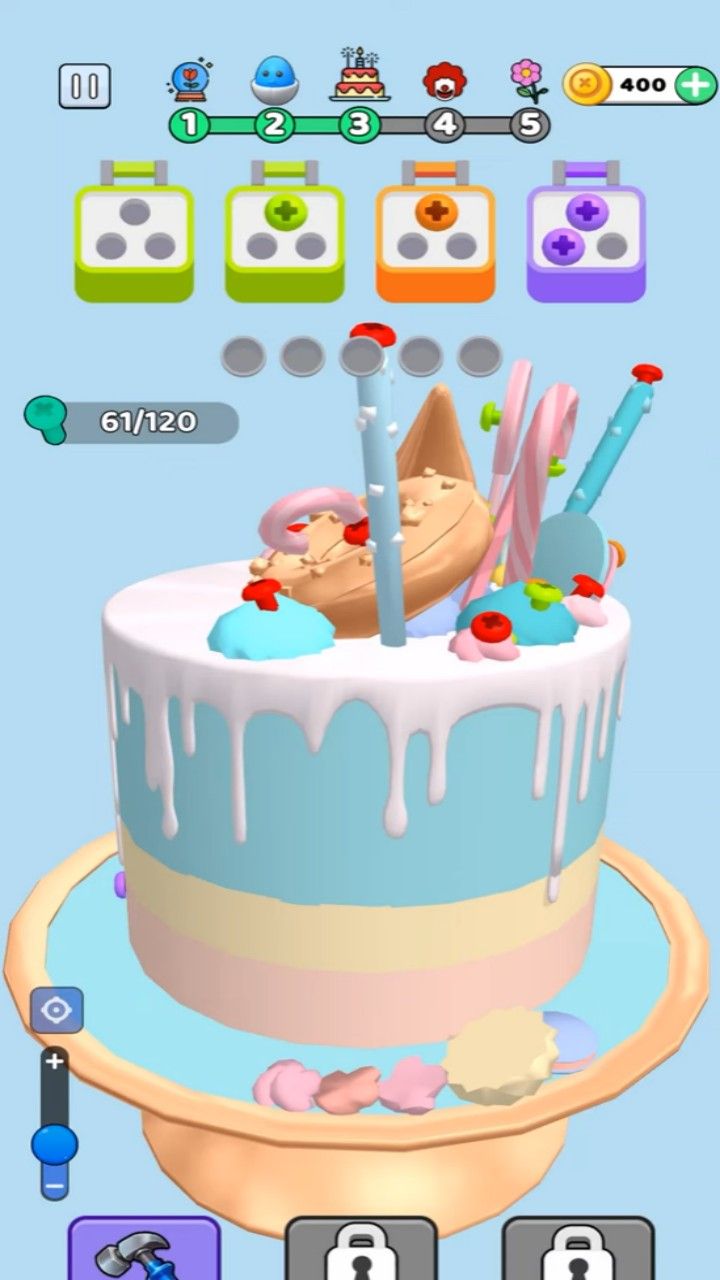Unscrew the red screw on the blue stick
The height and width of the screenshot is (1280, 720).
pyautogui.click(x=372, y=333)
